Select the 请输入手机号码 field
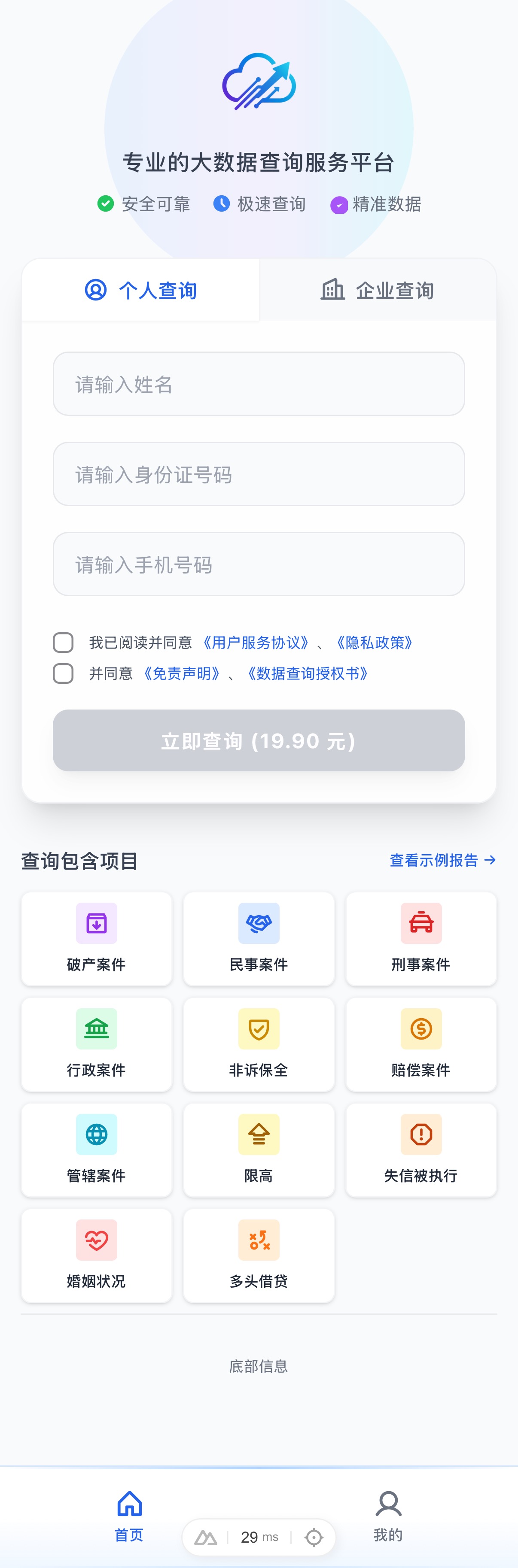 pyautogui.click(x=259, y=564)
